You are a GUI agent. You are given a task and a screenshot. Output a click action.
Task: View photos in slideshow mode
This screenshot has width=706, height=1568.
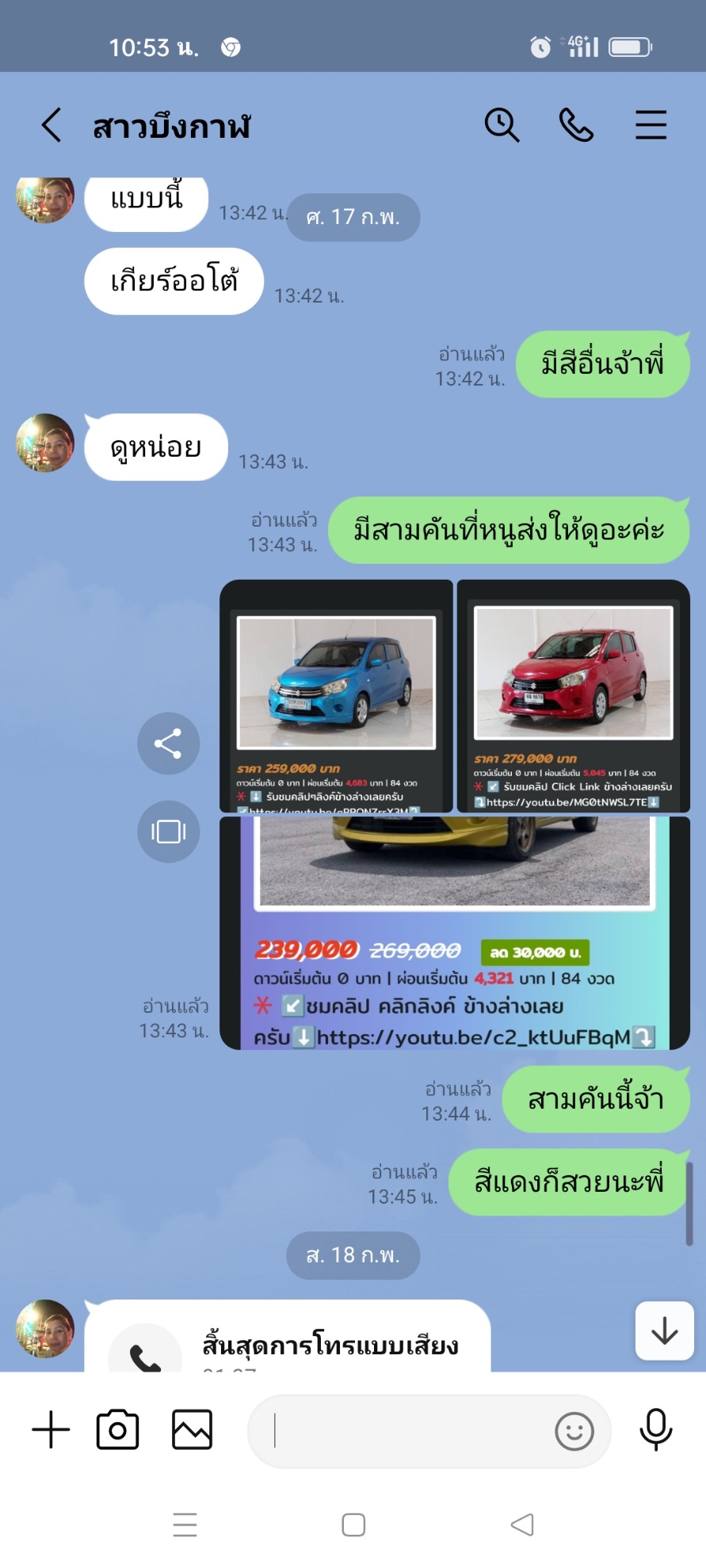(x=168, y=832)
